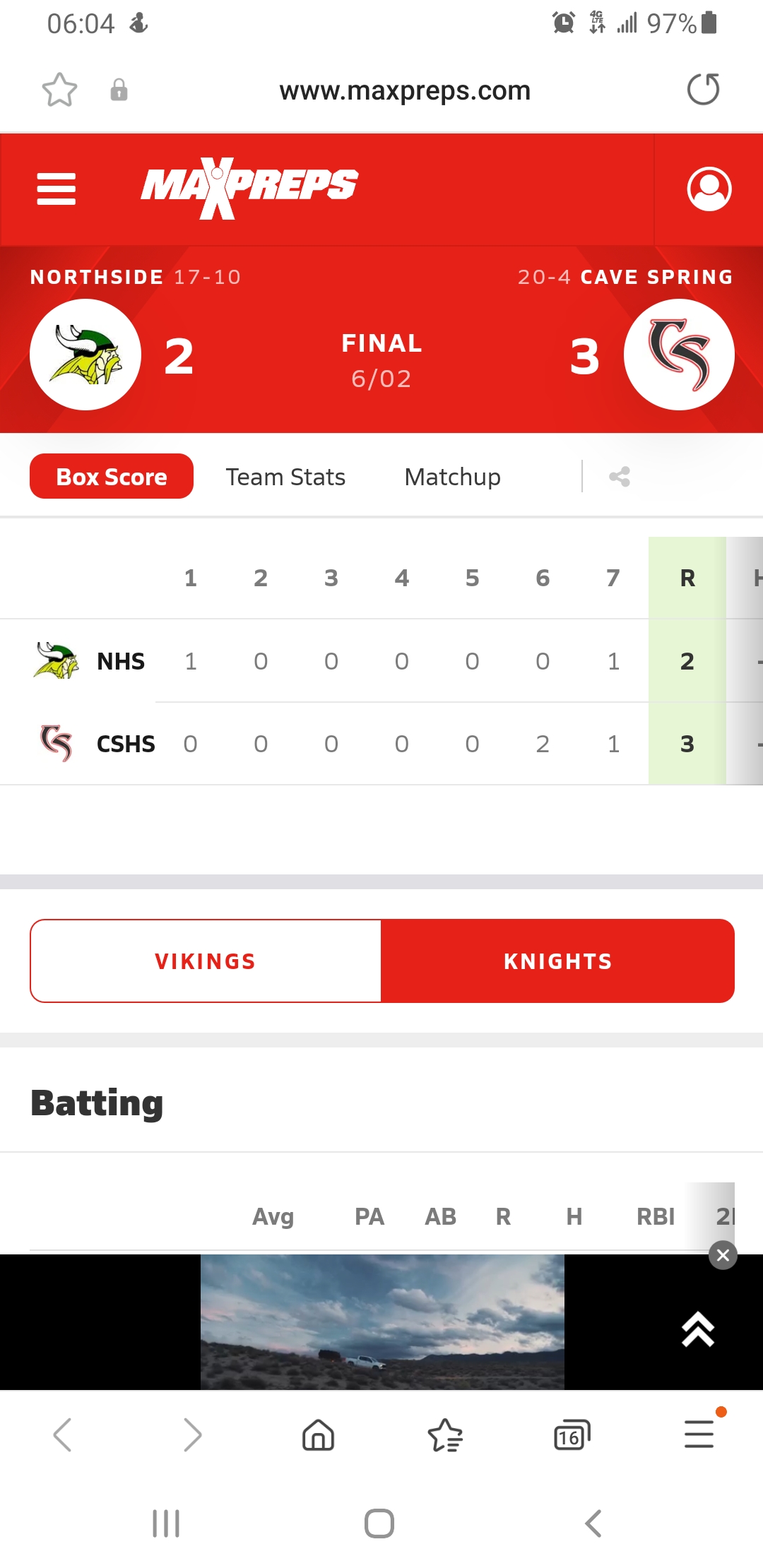Switch to the Matchup tab

[x=451, y=476]
